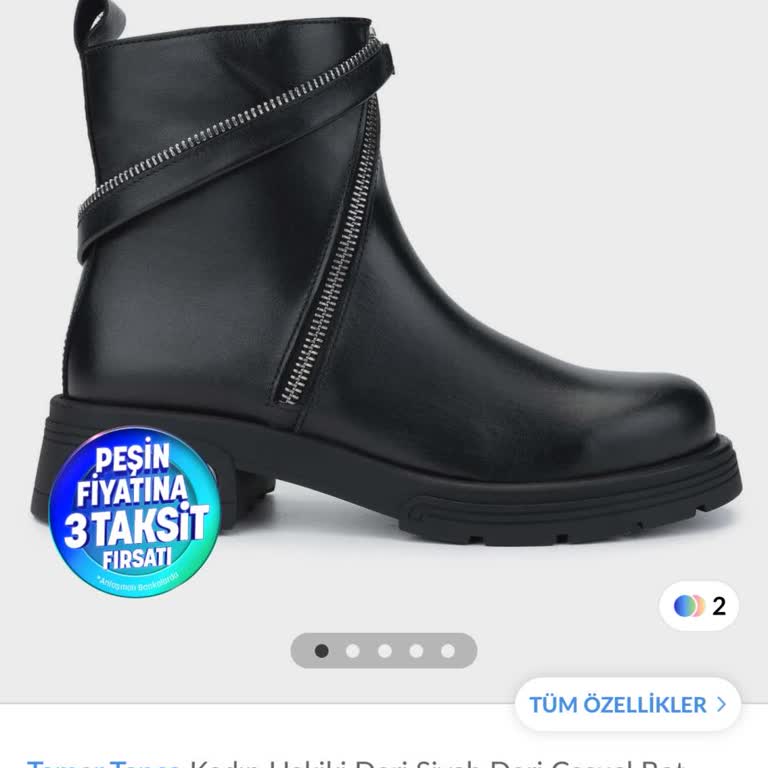Open TÜM ÖZELLİKLER details

click(x=627, y=704)
